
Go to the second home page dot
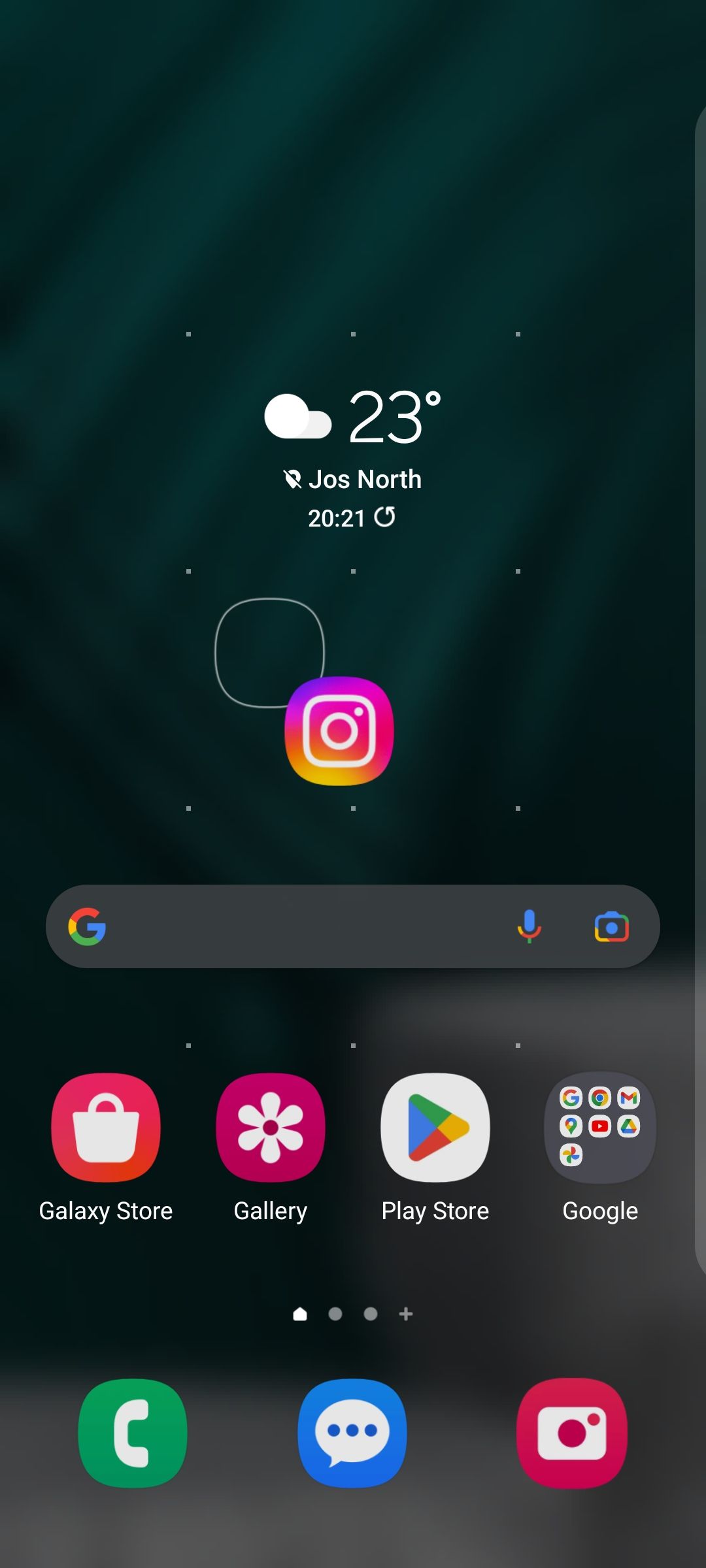click(335, 1314)
